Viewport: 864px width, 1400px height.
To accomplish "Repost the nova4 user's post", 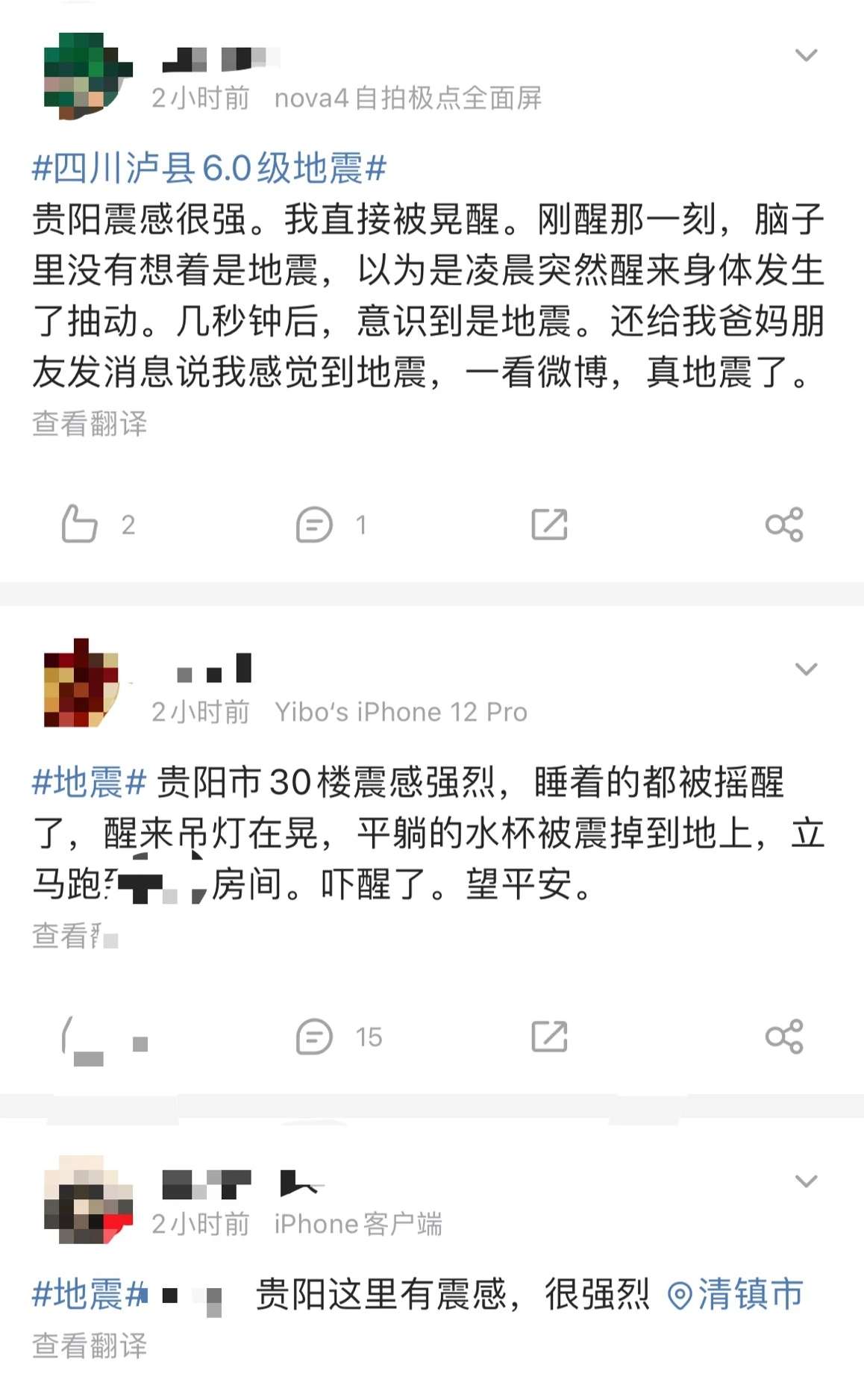I will pos(549,525).
